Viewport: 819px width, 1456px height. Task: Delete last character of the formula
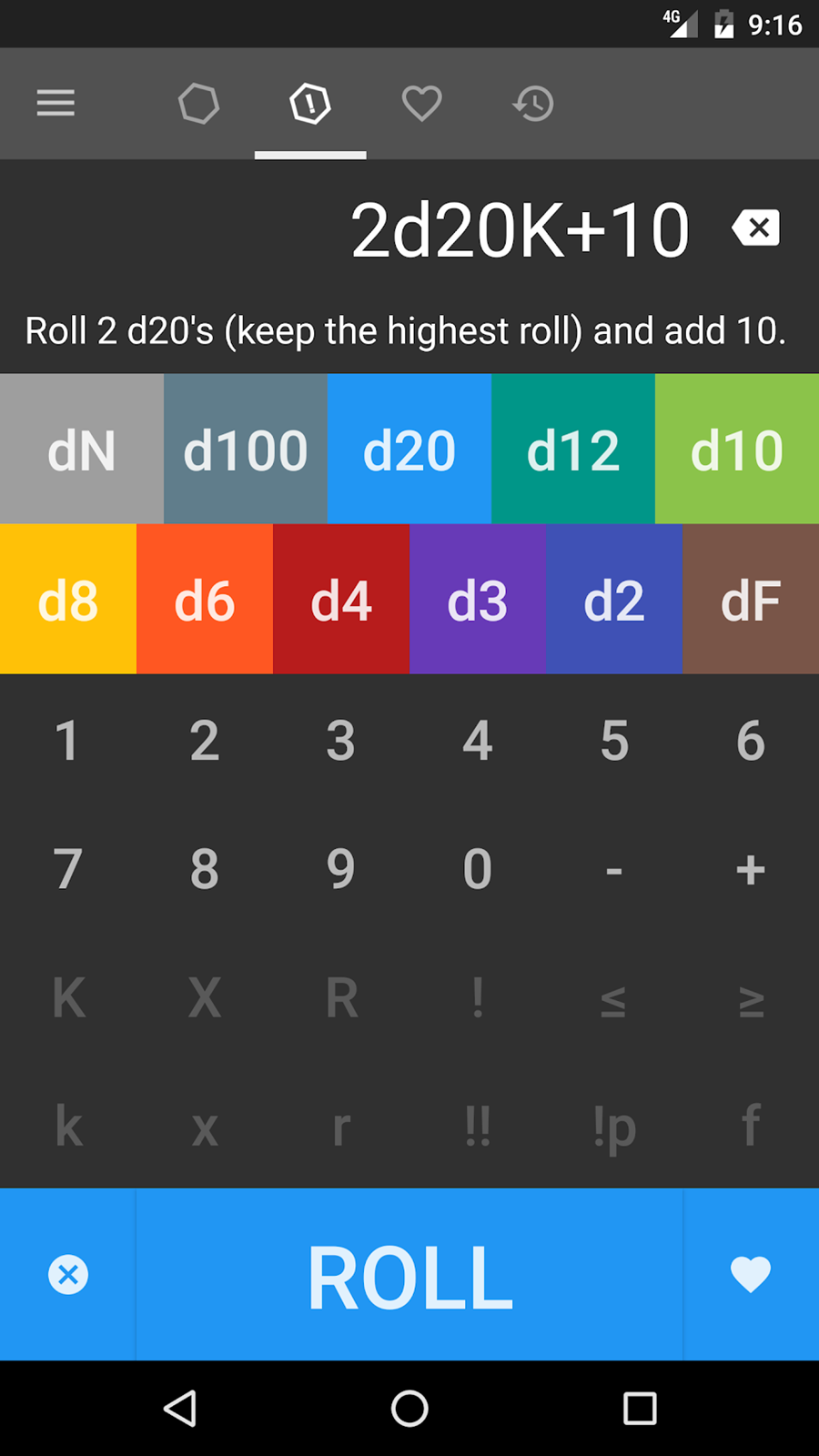click(x=755, y=227)
